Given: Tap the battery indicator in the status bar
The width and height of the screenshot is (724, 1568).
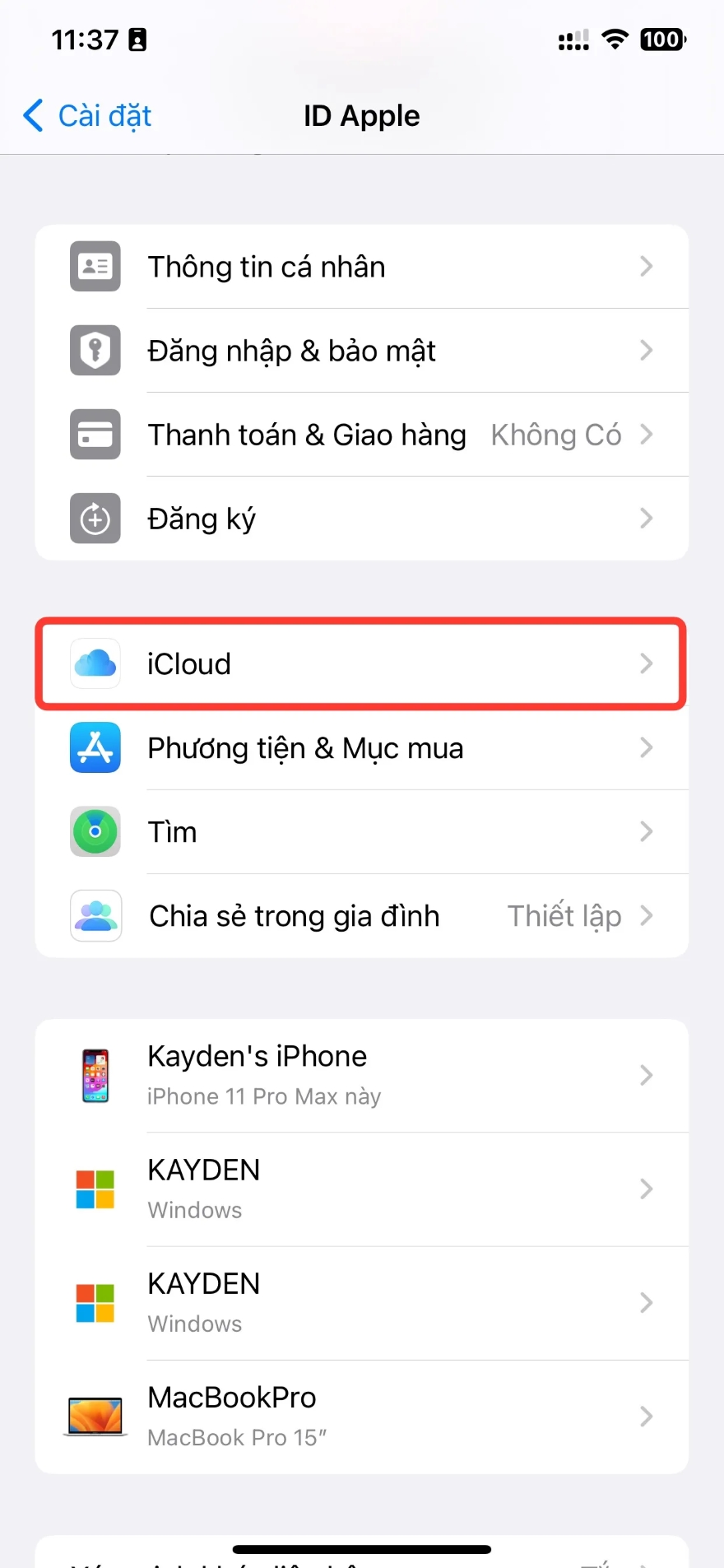Looking at the screenshot, I should pos(661,38).
